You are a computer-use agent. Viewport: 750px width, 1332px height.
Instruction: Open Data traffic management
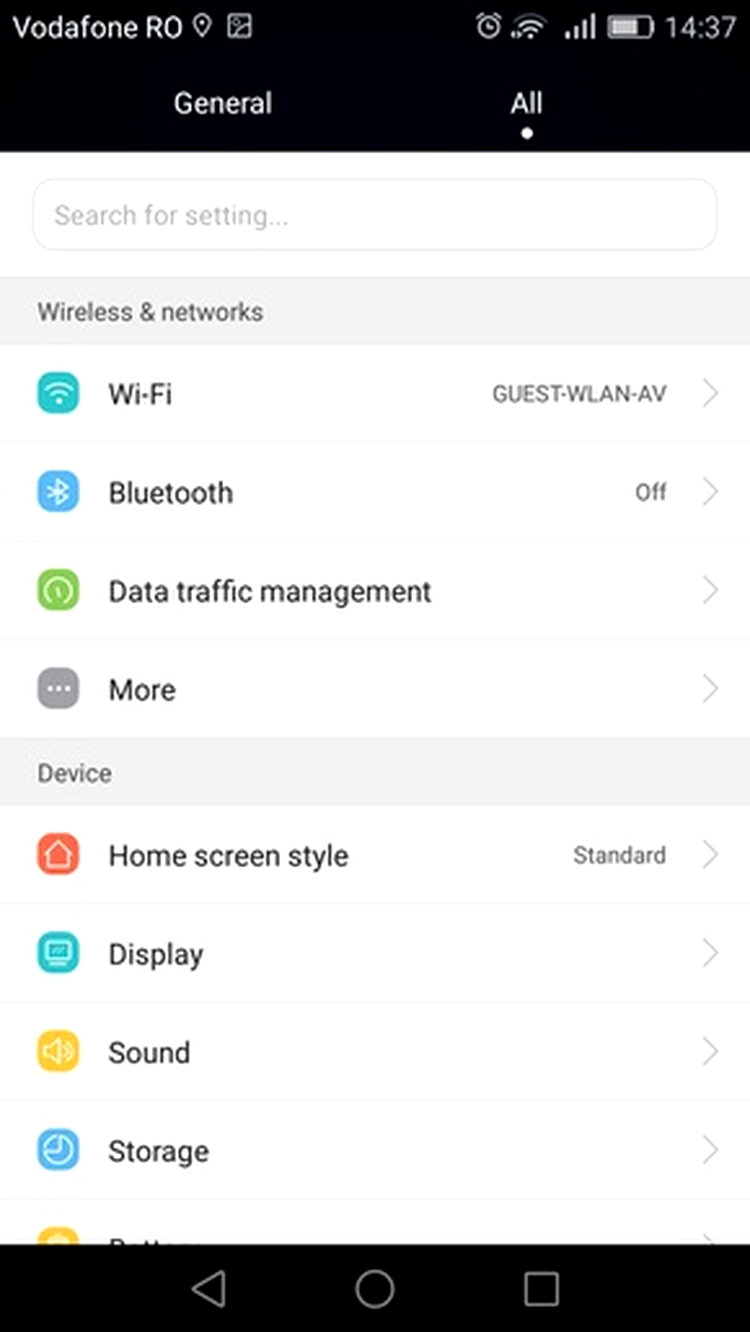(375, 591)
